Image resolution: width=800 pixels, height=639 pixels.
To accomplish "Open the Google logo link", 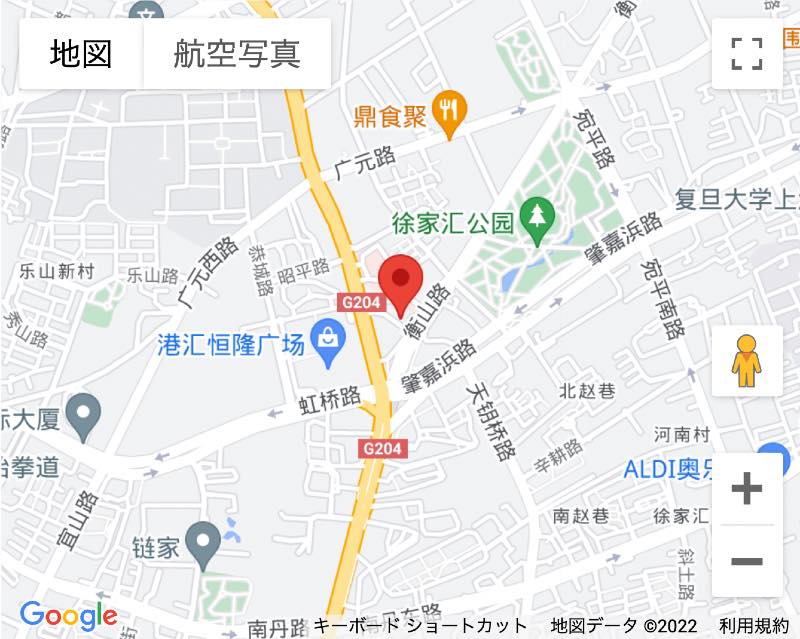I will [68, 615].
